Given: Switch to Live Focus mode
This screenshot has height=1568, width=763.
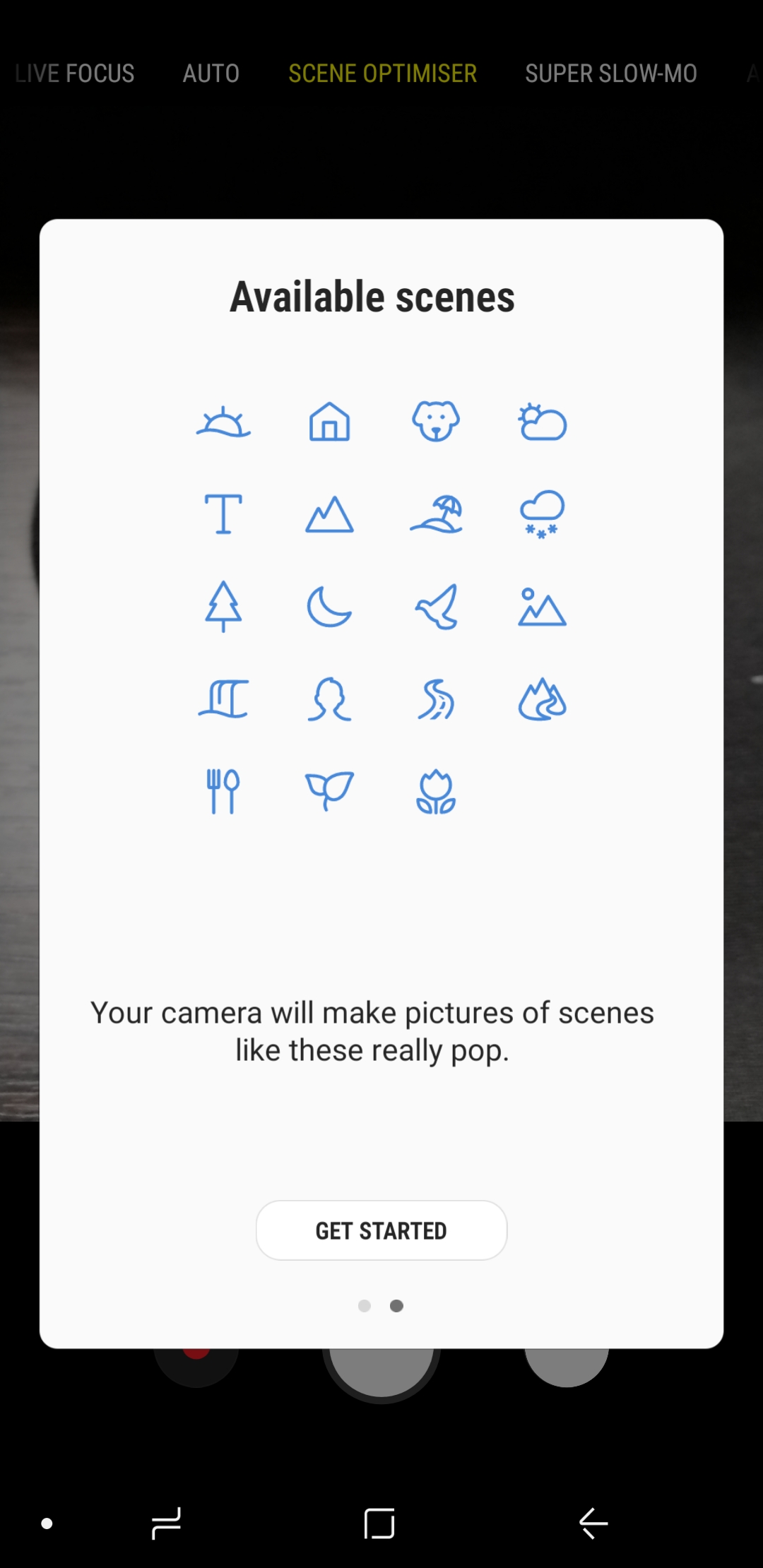Looking at the screenshot, I should point(75,73).
